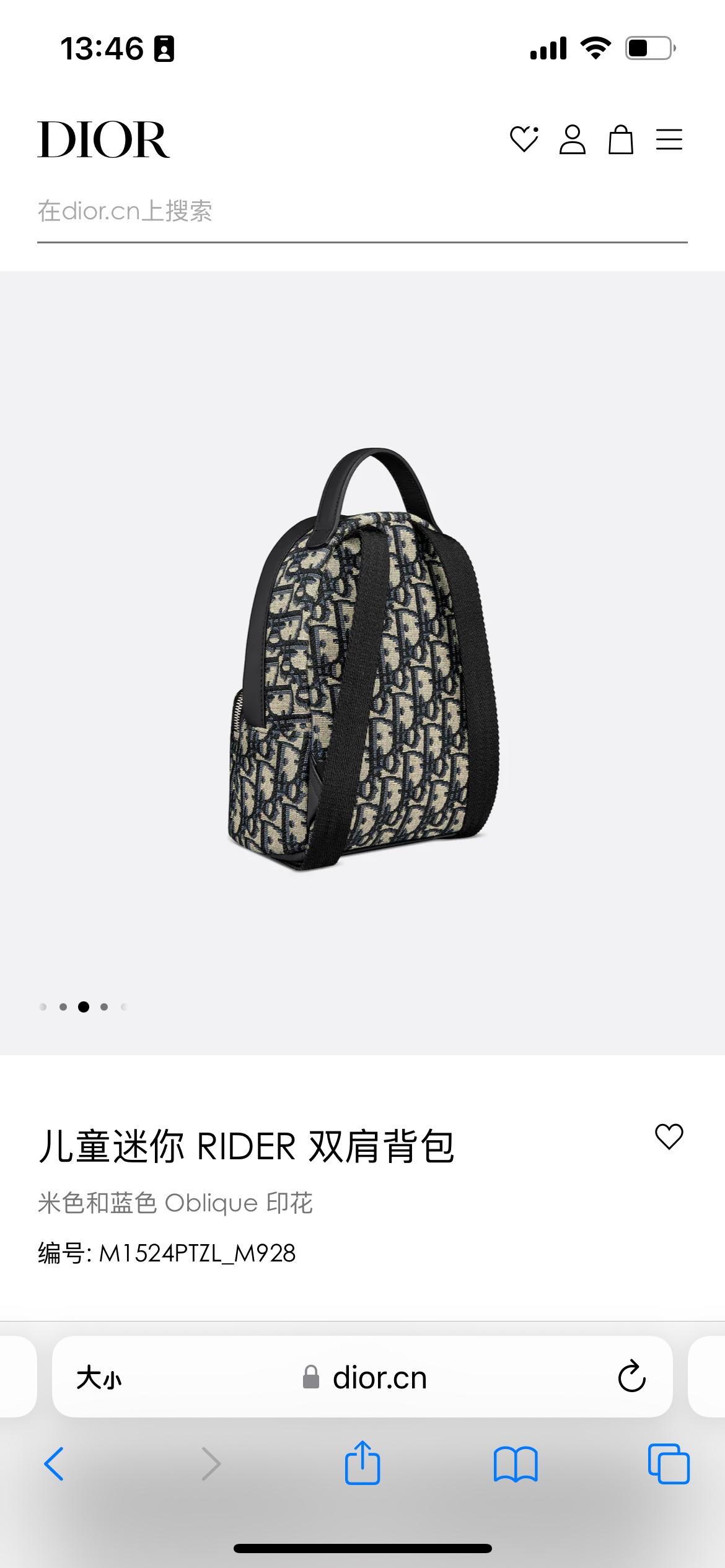
Task: Show all open Safari tabs
Action: pos(668,1464)
